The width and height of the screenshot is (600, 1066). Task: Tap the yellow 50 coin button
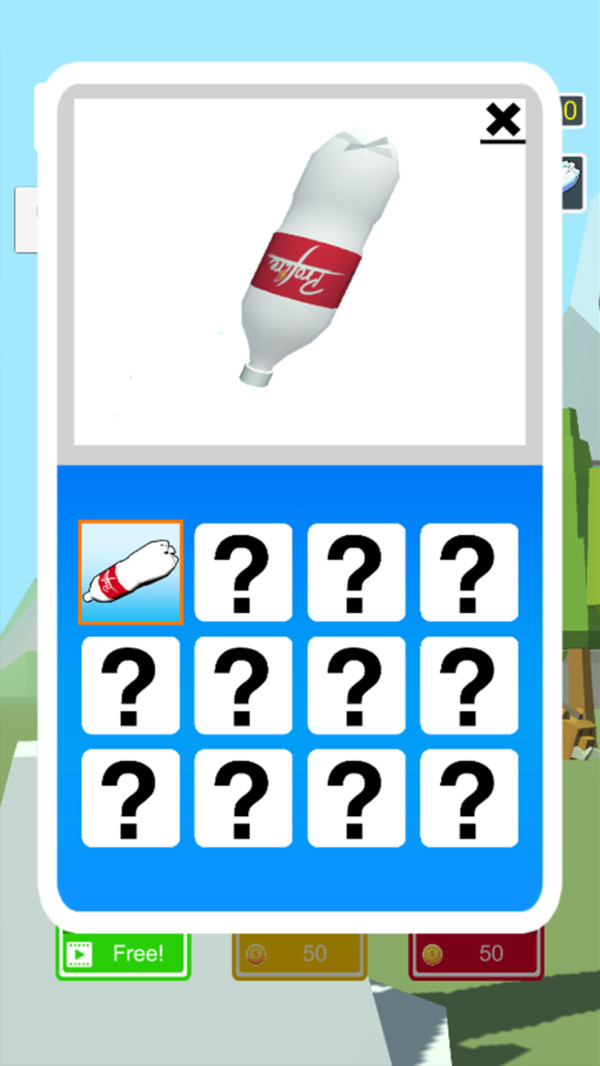(x=300, y=955)
